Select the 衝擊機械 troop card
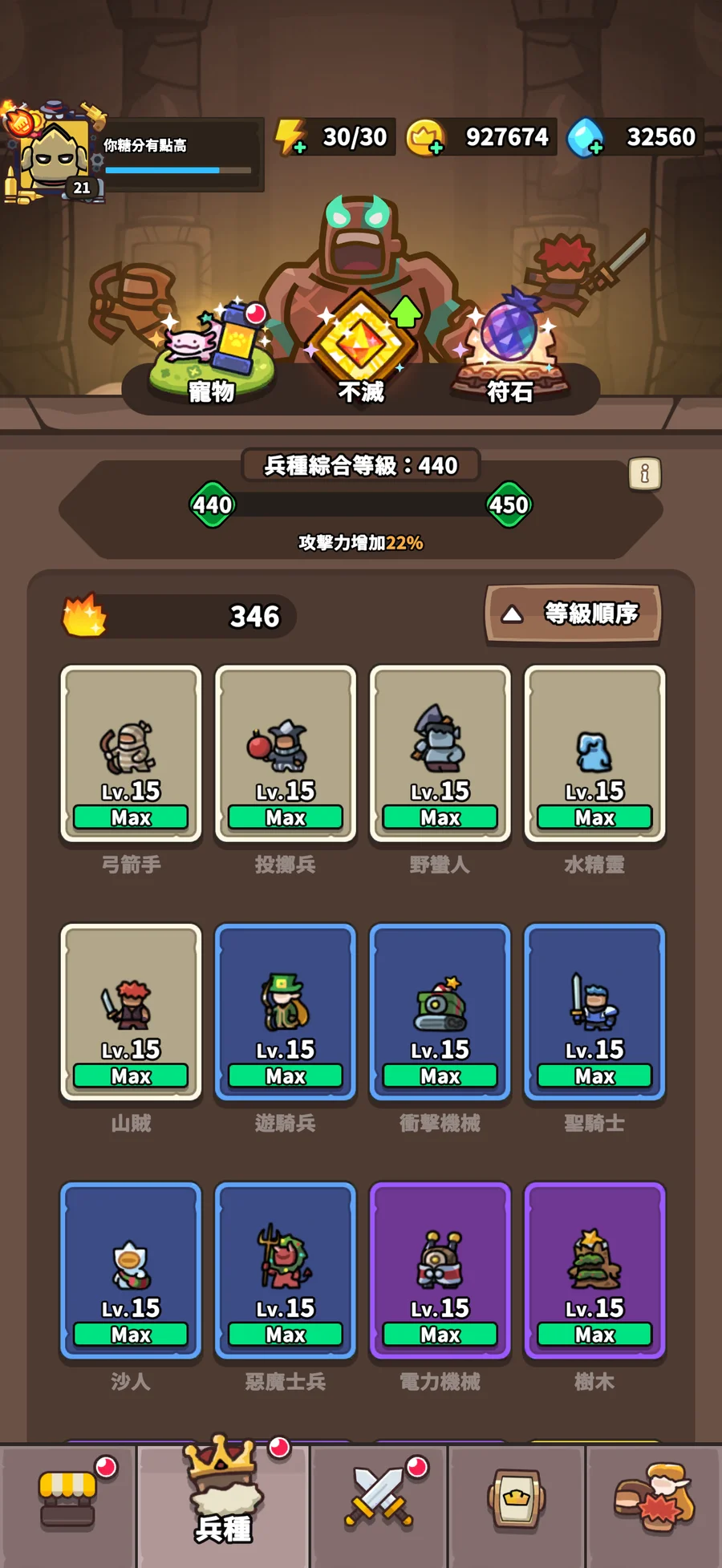The image size is (722, 1568). coord(440,1012)
